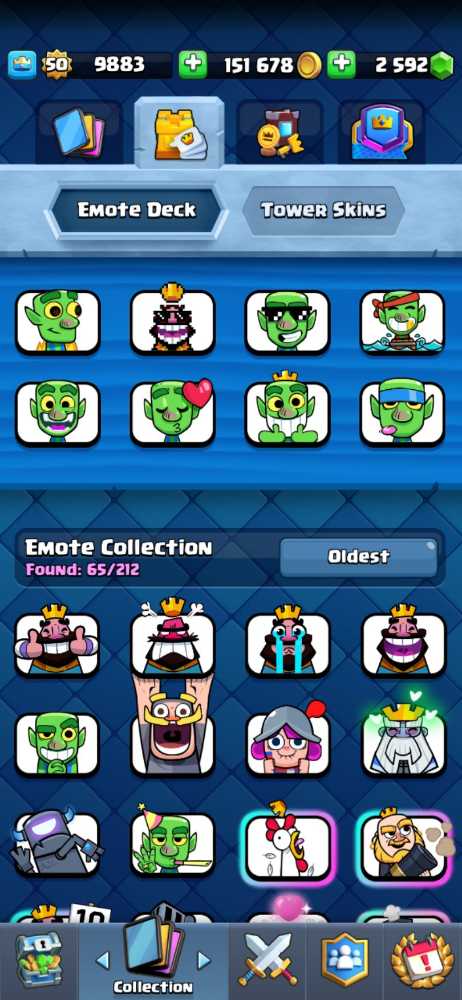Change the Oldest sort order

click(x=359, y=556)
